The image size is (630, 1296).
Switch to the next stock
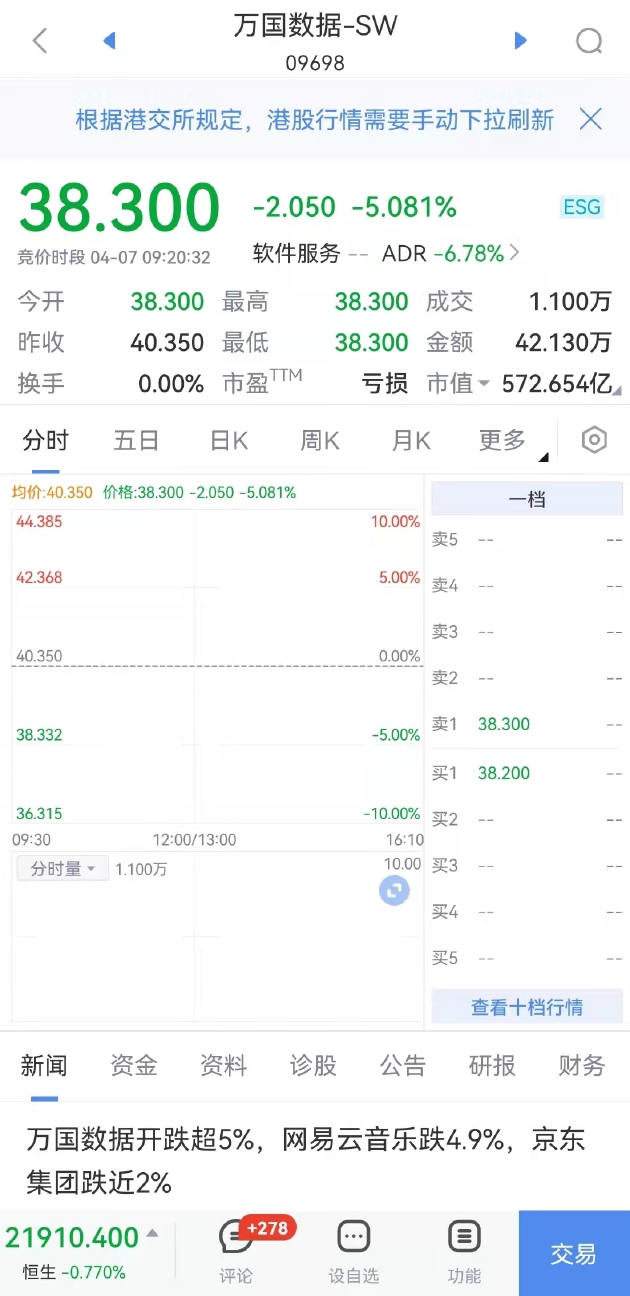[x=520, y=40]
